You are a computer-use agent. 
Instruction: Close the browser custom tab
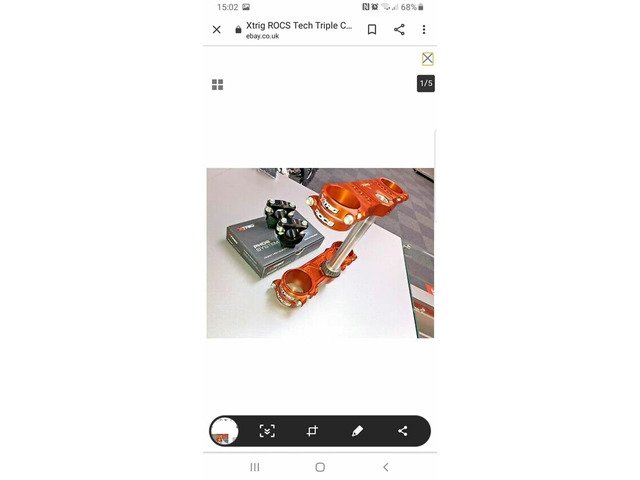pyautogui.click(x=217, y=29)
